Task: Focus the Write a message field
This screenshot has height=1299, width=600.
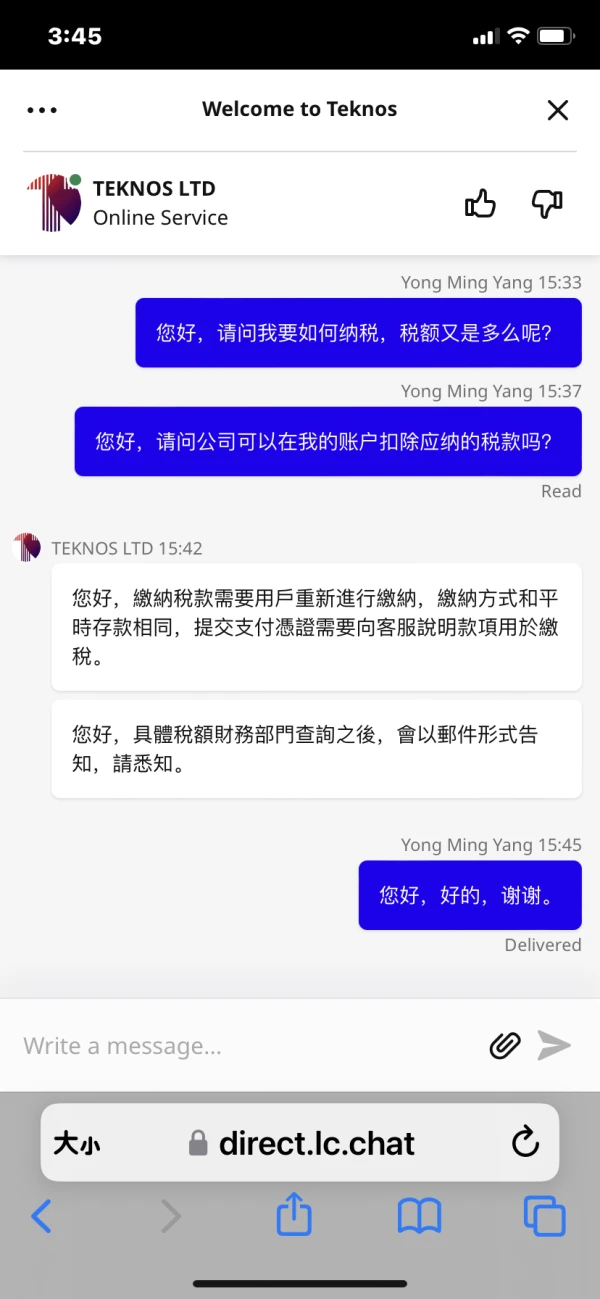Action: click(x=250, y=1046)
